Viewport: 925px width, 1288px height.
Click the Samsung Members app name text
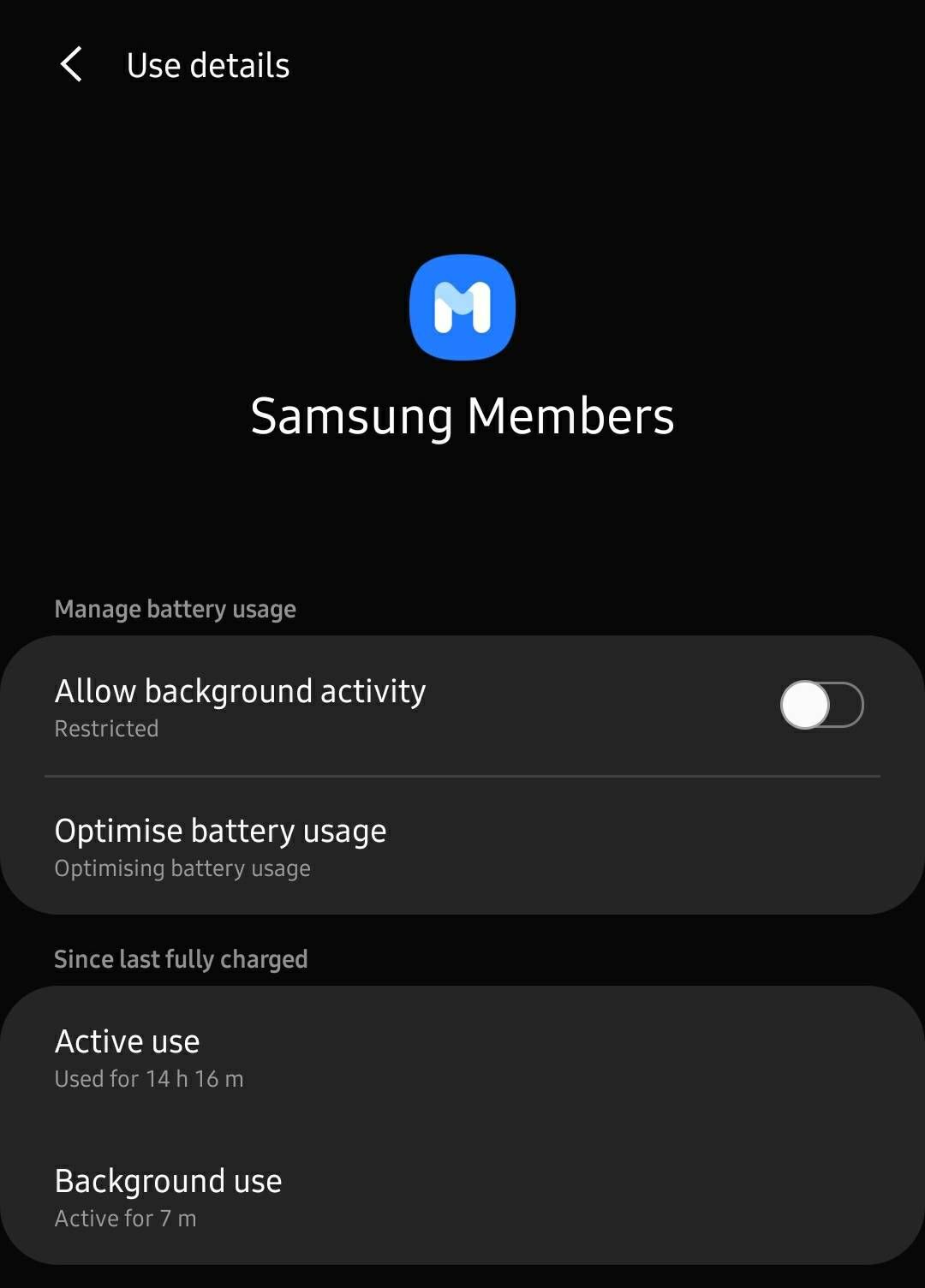tap(462, 417)
